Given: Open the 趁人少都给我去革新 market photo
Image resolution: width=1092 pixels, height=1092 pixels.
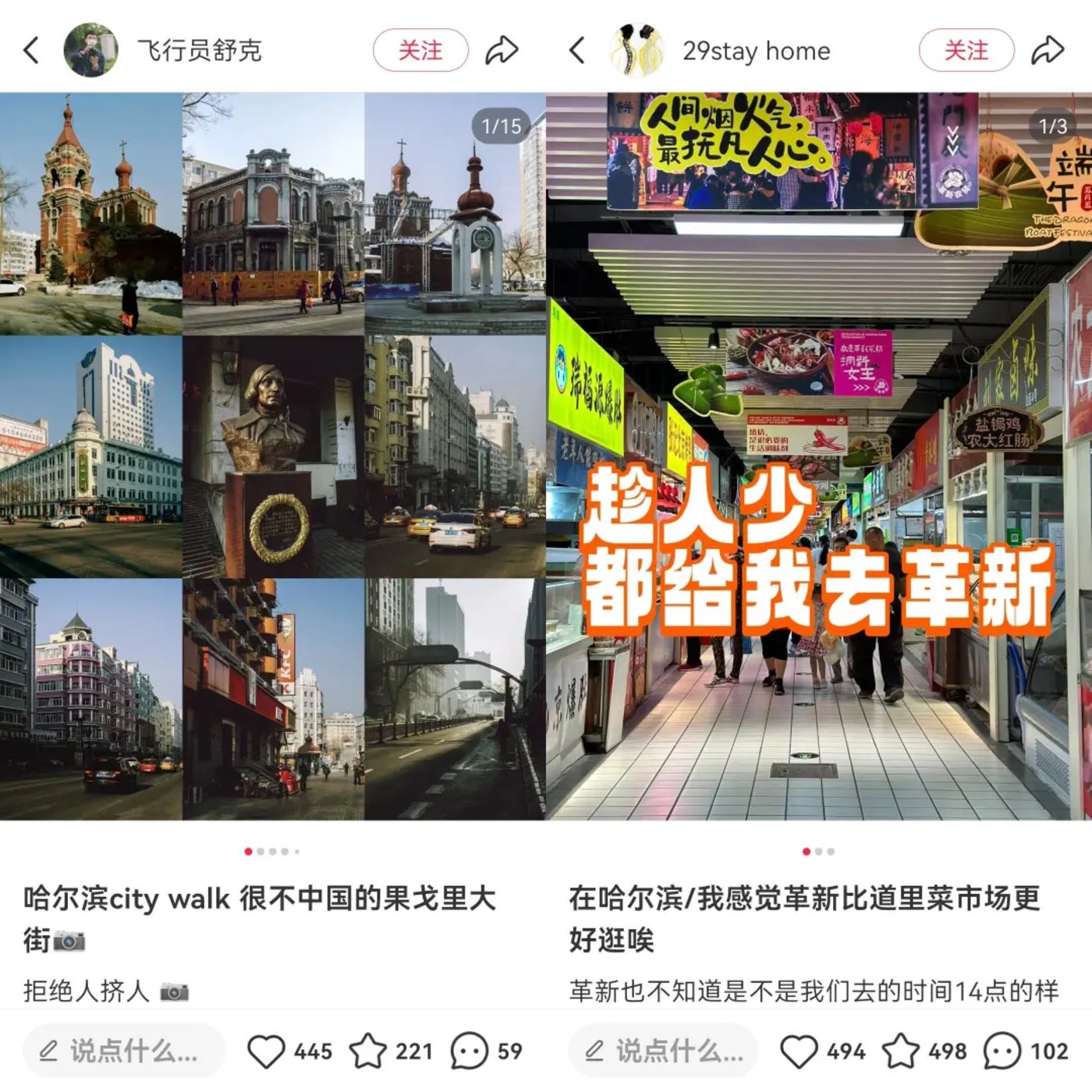Looking at the screenshot, I should pos(819,456).
